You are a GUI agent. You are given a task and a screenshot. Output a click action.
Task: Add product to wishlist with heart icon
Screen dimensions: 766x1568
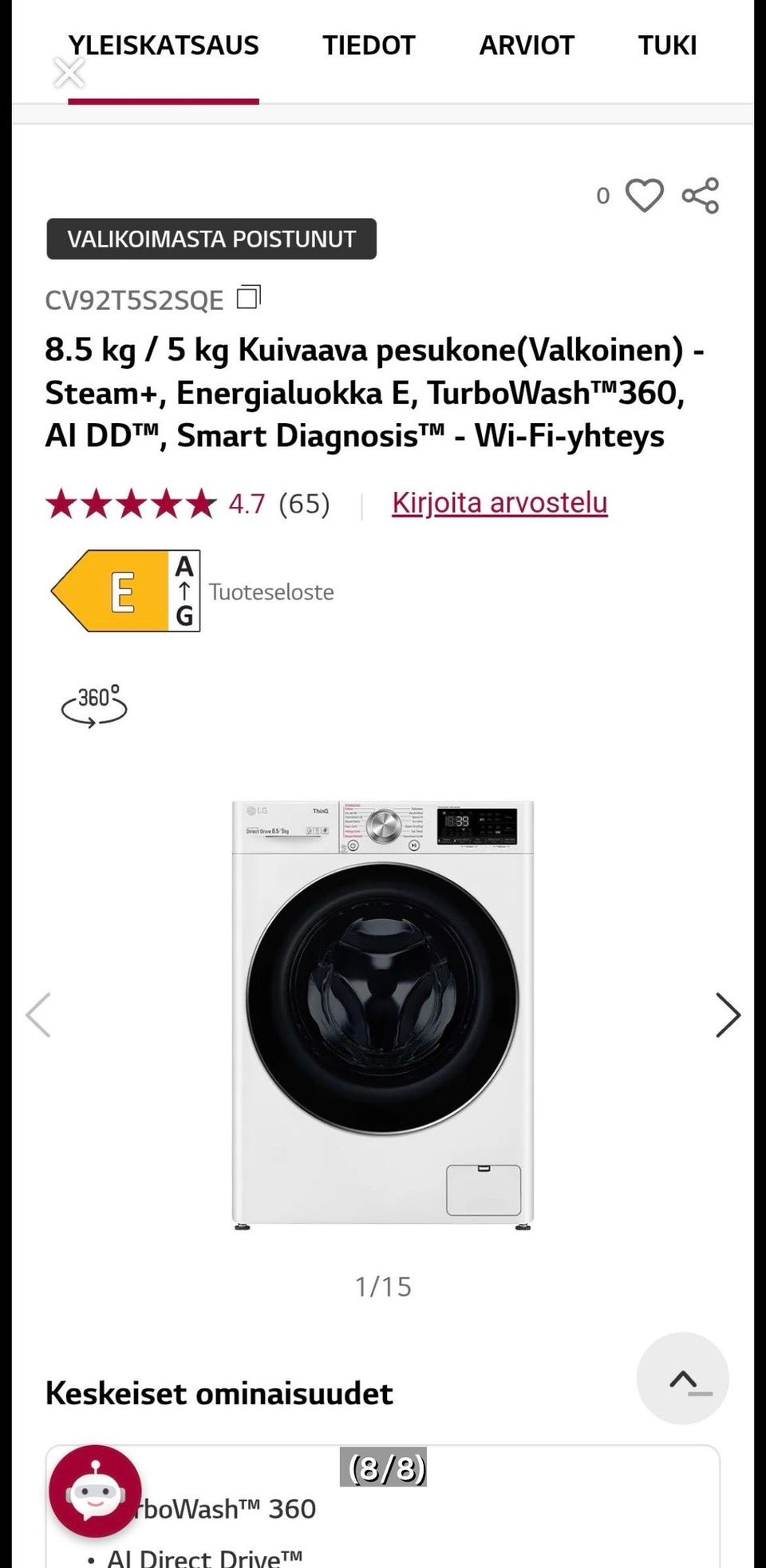(x=644, y=196)
